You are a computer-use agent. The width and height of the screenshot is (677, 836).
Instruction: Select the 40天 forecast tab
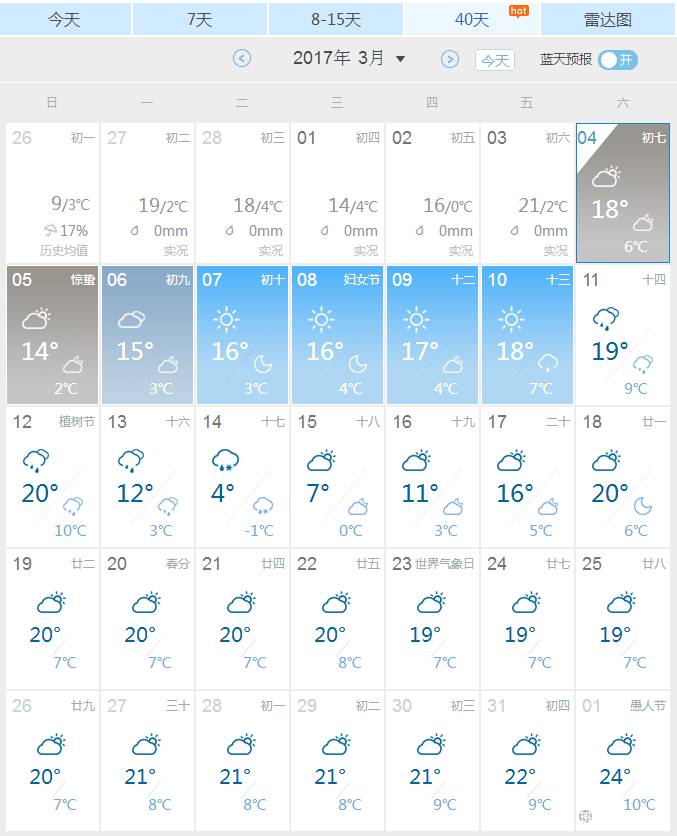click(472, 19)
